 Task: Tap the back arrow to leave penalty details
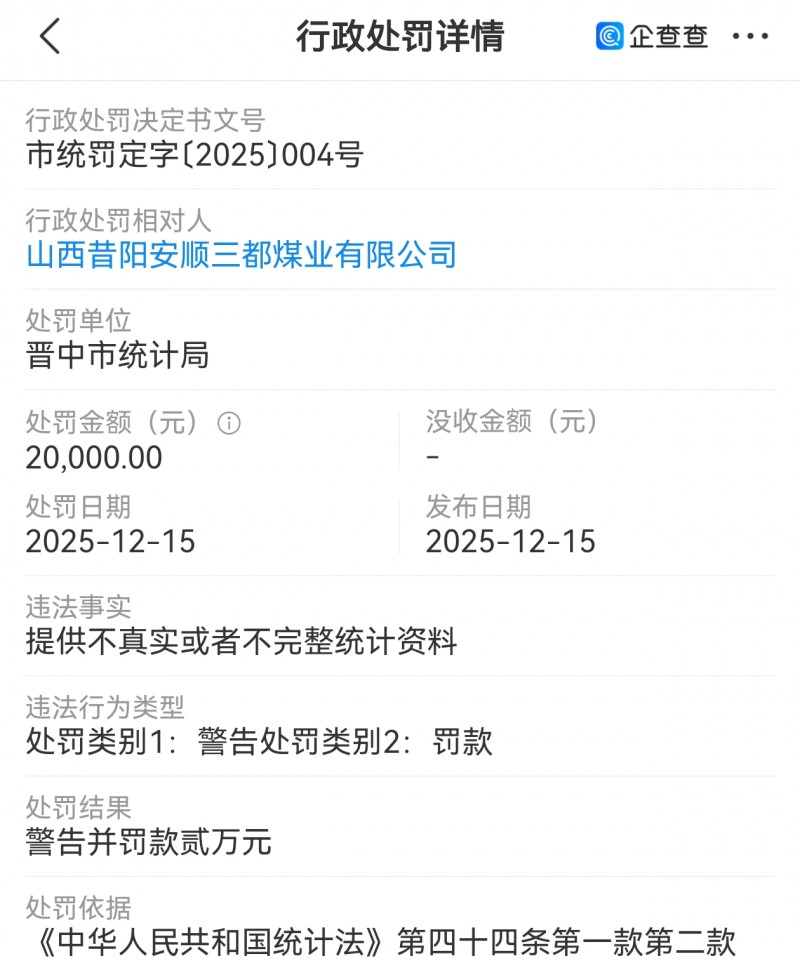click(47, 36)
